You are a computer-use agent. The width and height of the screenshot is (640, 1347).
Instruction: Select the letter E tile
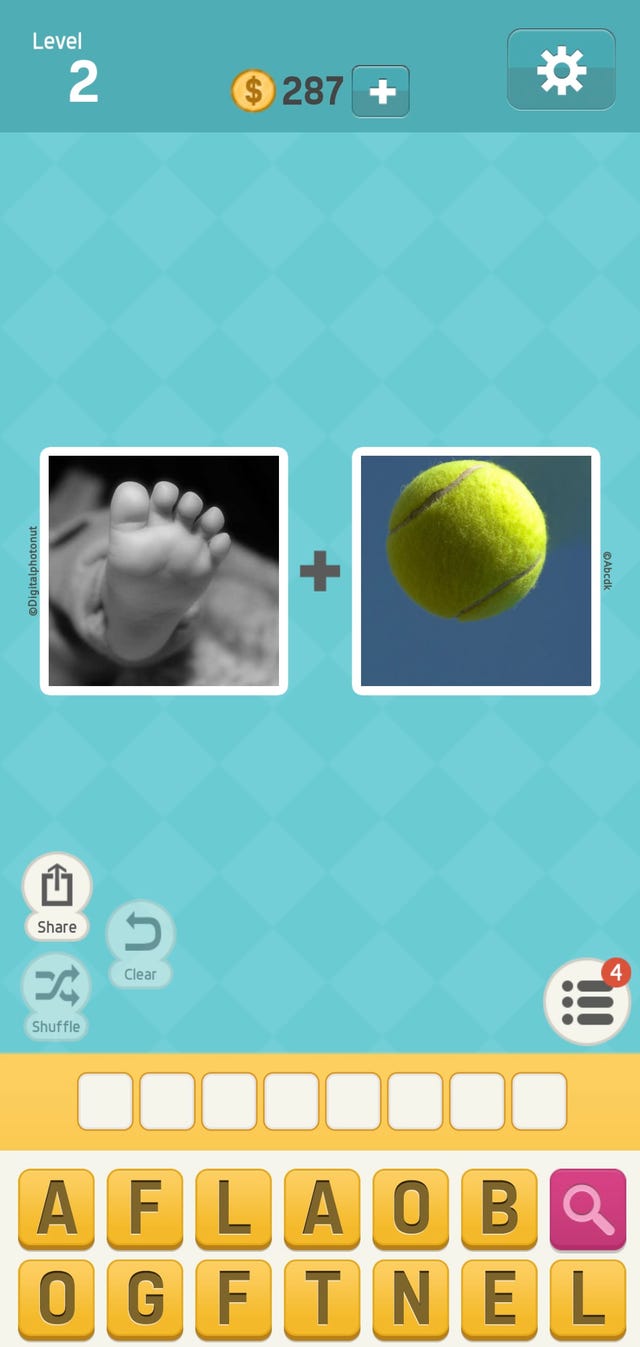point(499,1298)
